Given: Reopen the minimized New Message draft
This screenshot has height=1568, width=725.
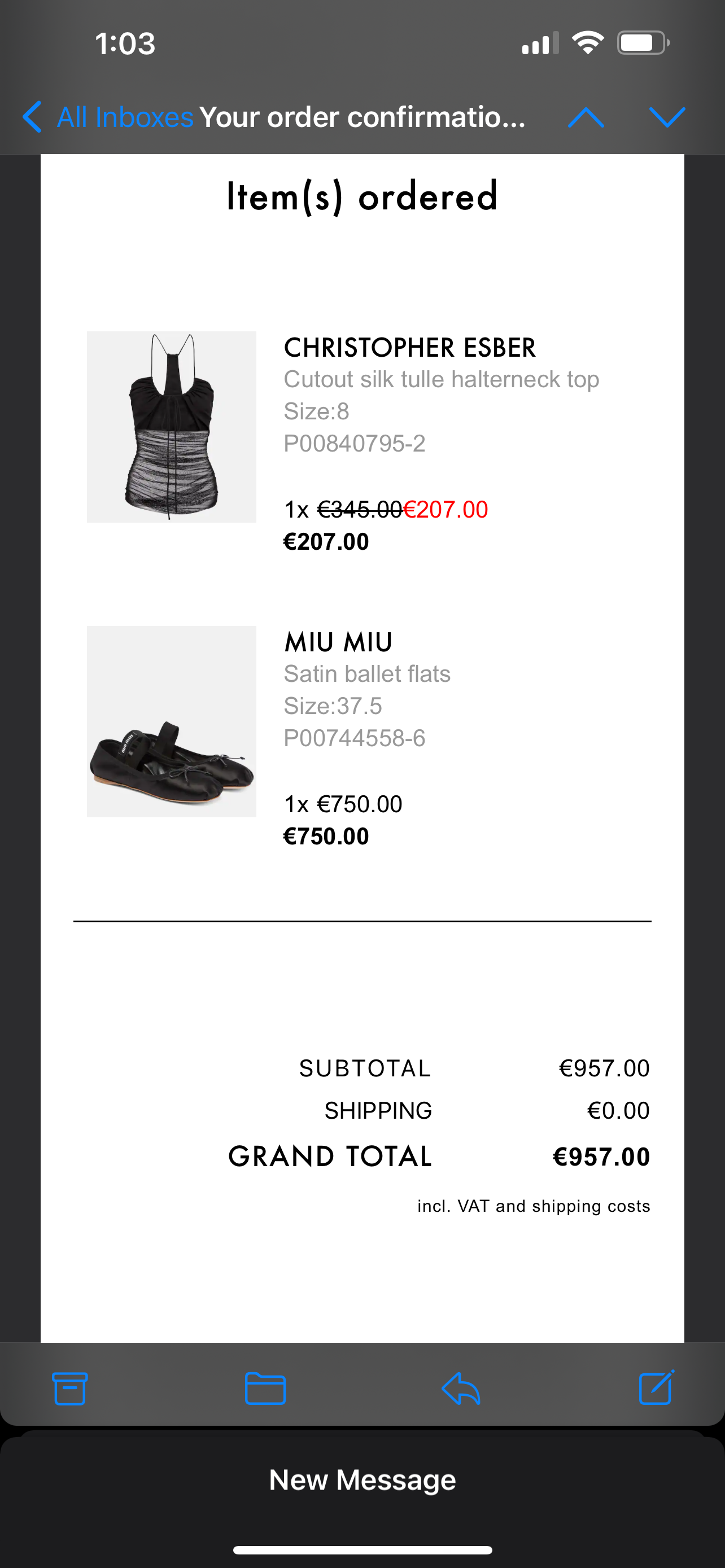Looking at the screenshot, I should [x=362, y=1480].
